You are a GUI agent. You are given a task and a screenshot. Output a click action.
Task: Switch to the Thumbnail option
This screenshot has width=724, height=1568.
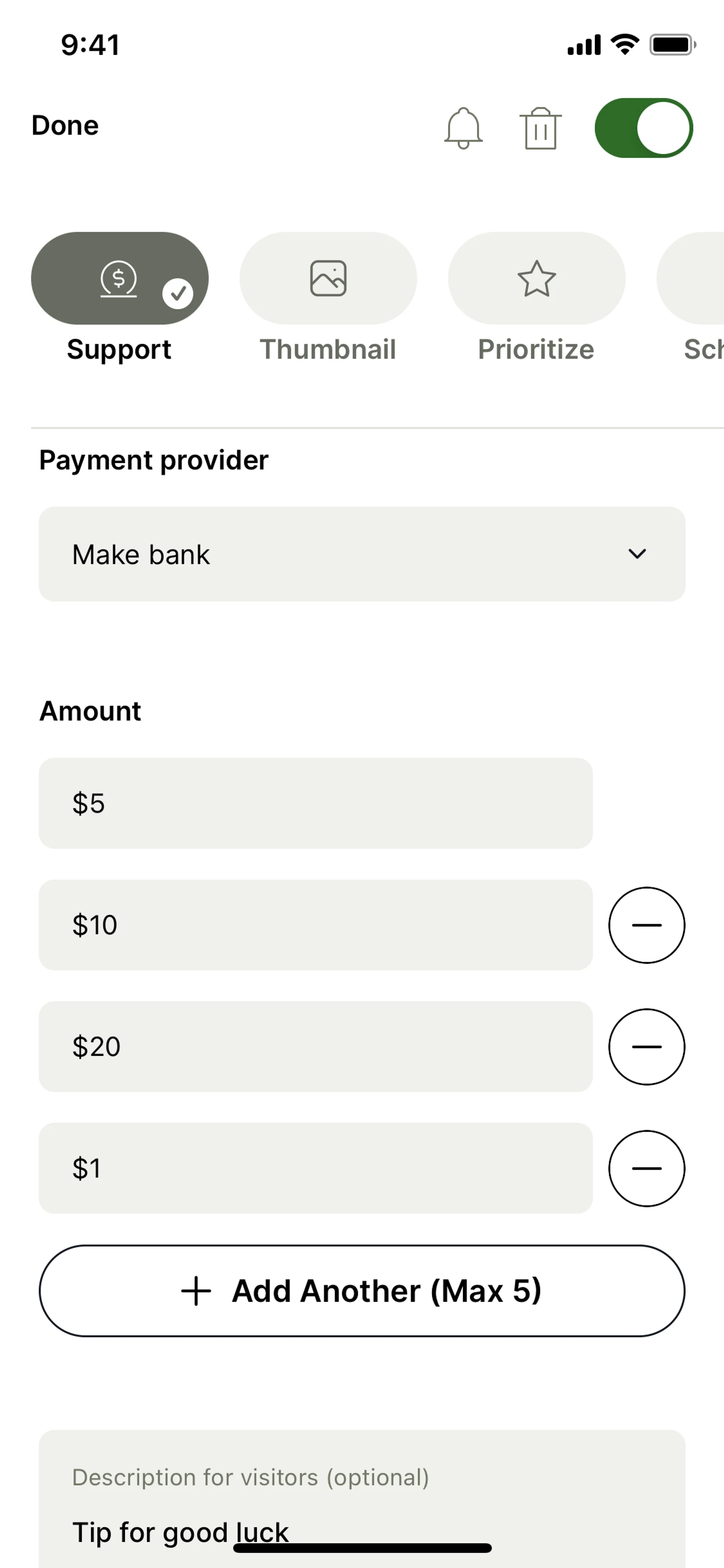click(x=328, y=278)
